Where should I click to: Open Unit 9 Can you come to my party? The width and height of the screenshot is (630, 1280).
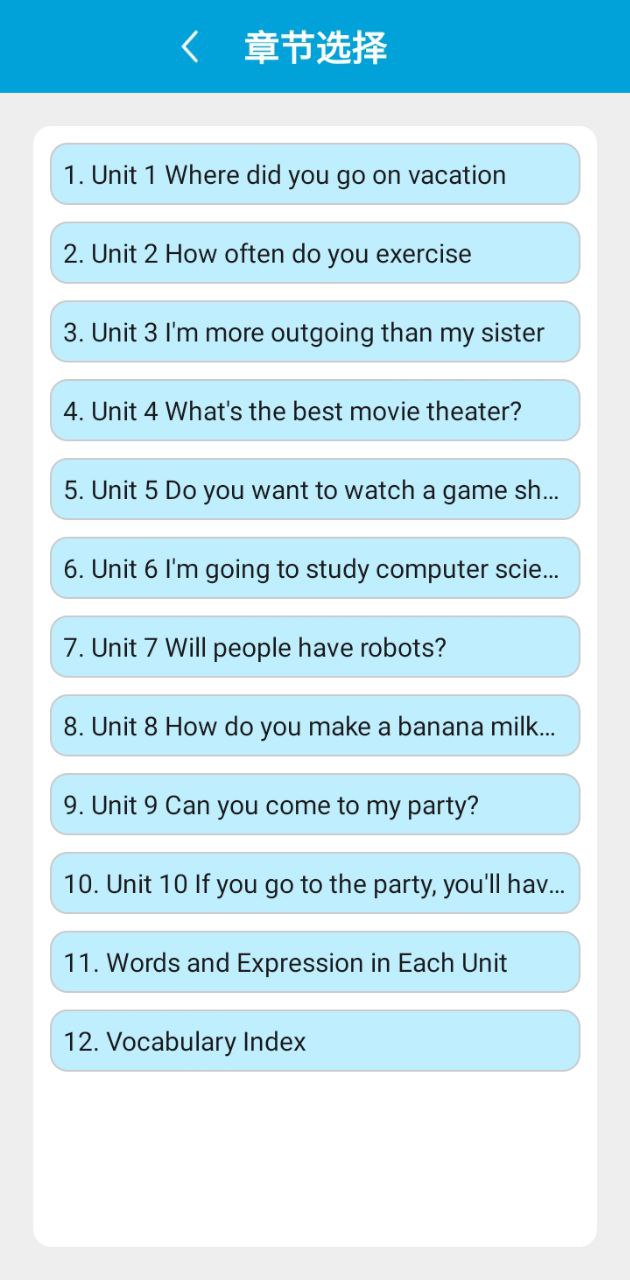(x=315, y=805)
